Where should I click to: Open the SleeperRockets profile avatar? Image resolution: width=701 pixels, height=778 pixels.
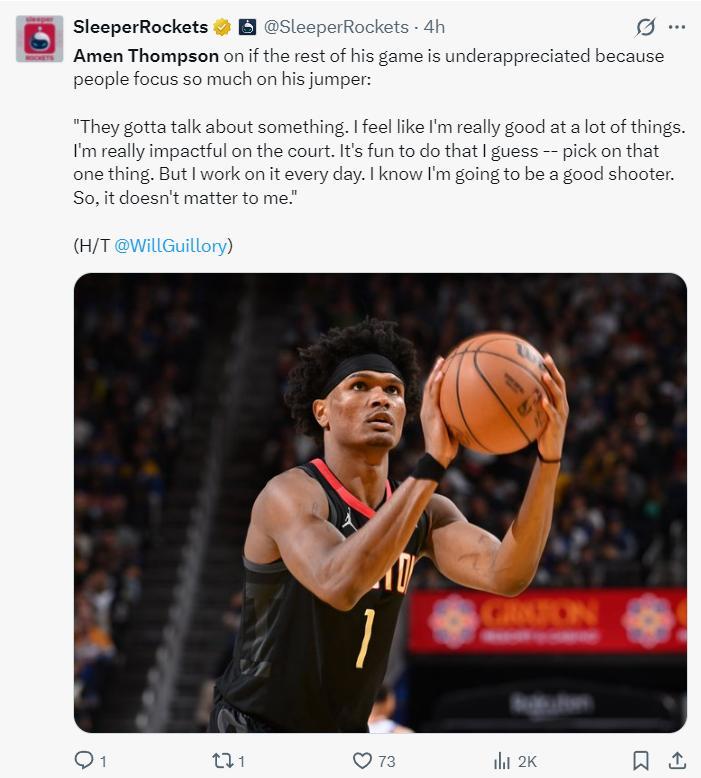click(40, 39)
